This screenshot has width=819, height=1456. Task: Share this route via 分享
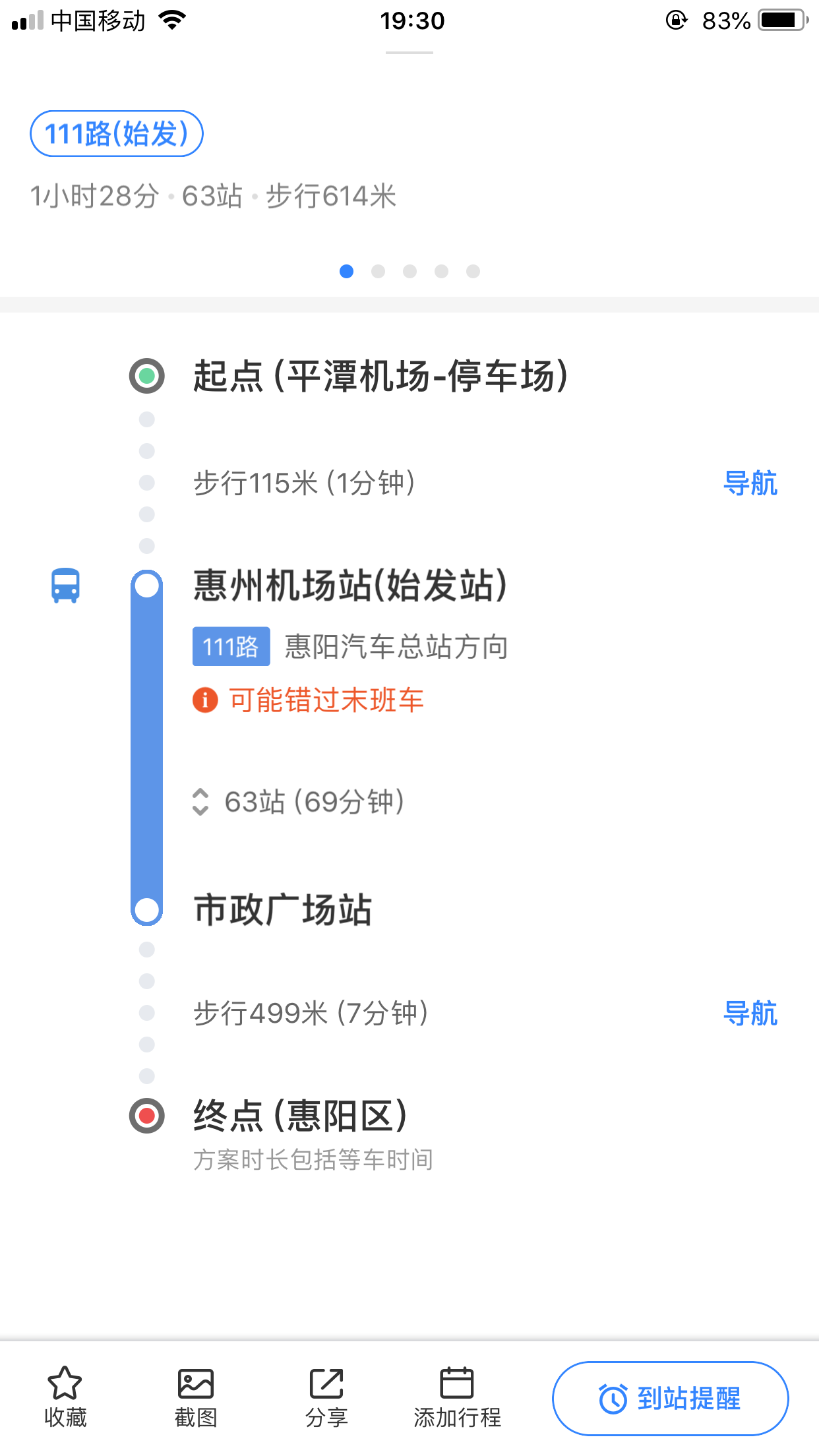pyautogui.click(x=326, y=1397)
